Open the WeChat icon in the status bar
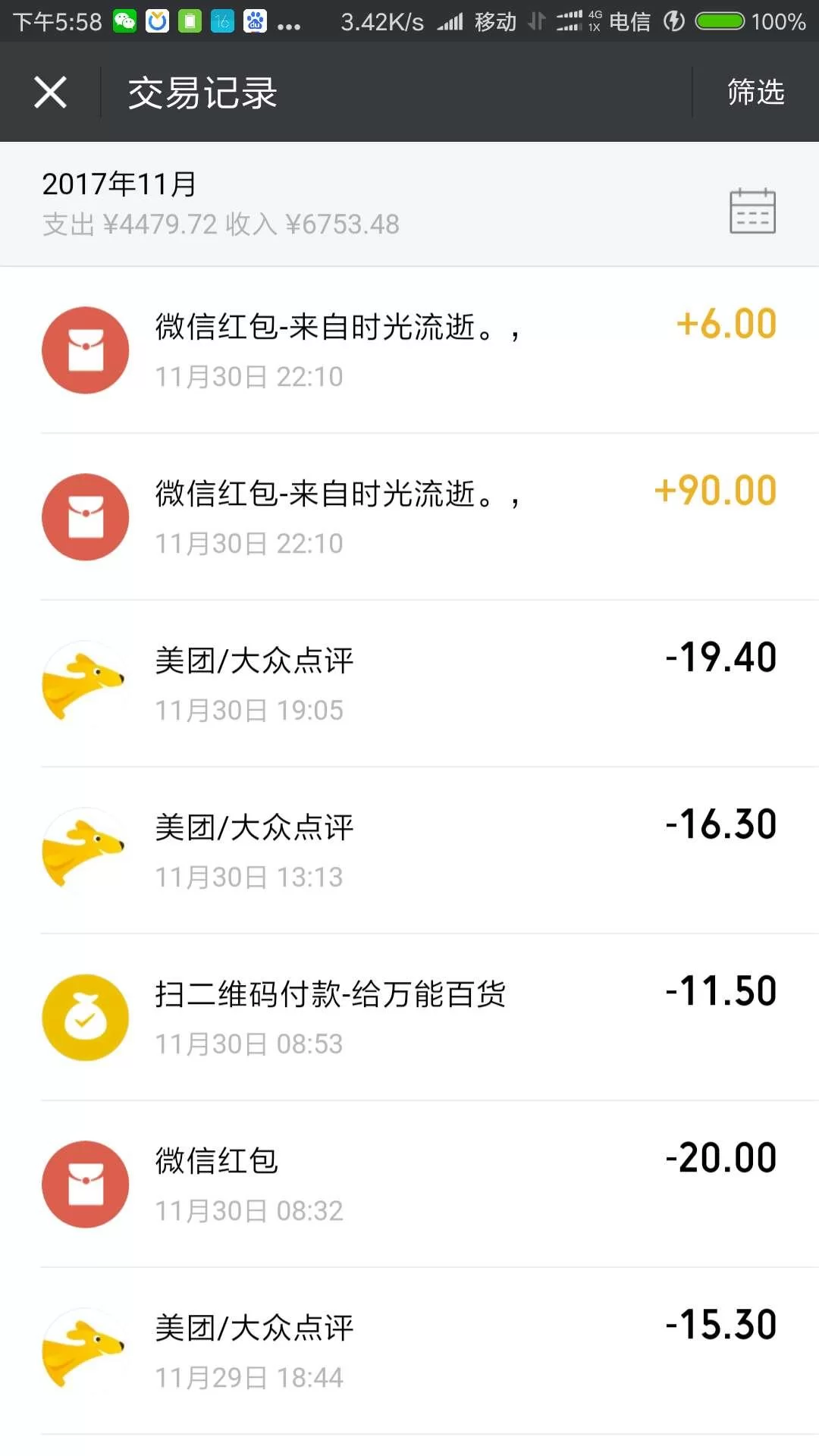This screenshot has width=819, height=1456. point(124,19)
